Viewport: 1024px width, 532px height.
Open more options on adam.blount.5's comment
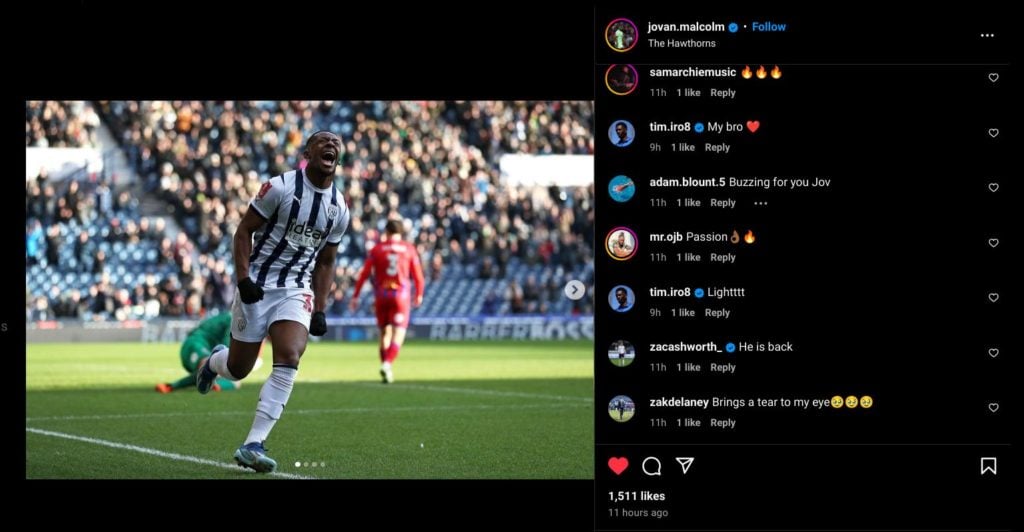tap(760, 203)
